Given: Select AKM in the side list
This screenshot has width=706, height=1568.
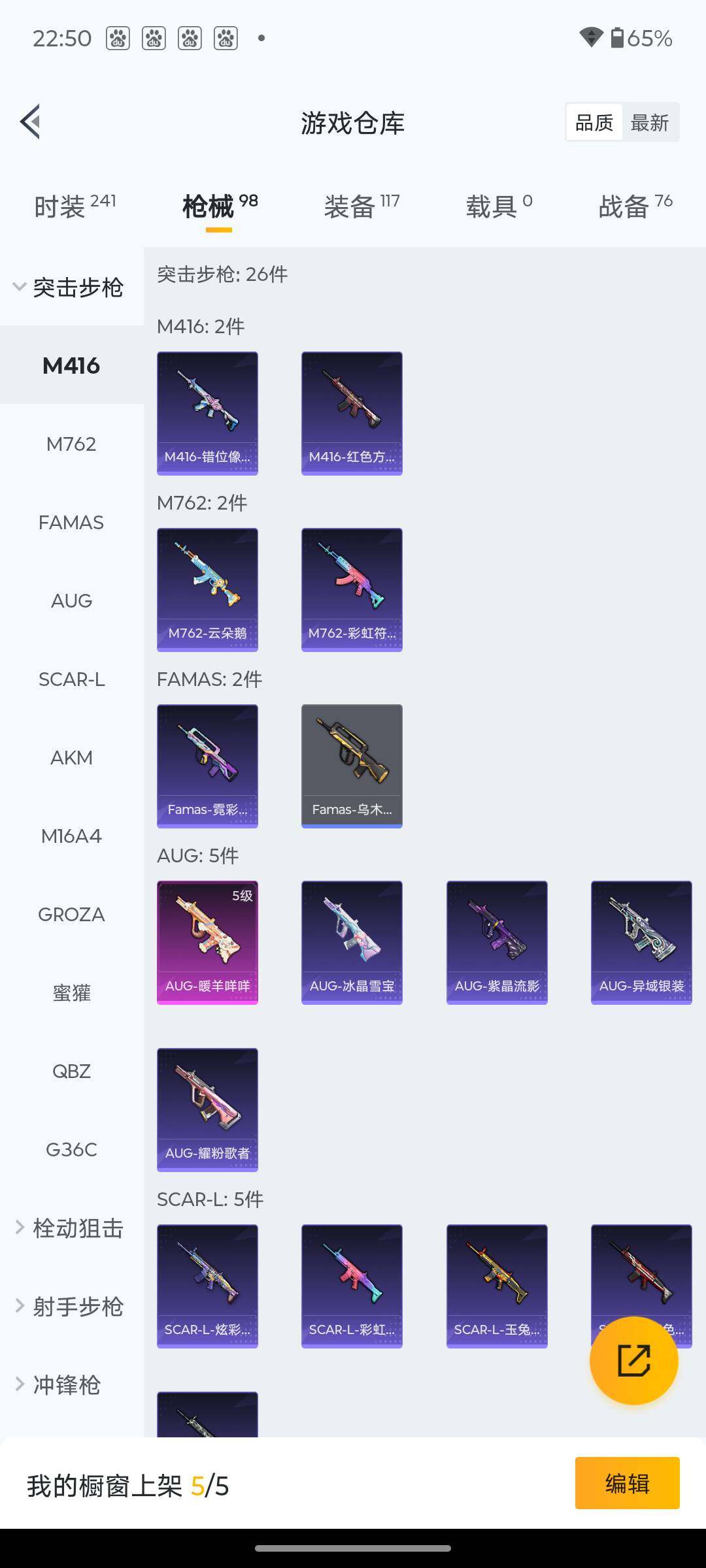Looking at the screenshot, I should (x=71, y=758).
